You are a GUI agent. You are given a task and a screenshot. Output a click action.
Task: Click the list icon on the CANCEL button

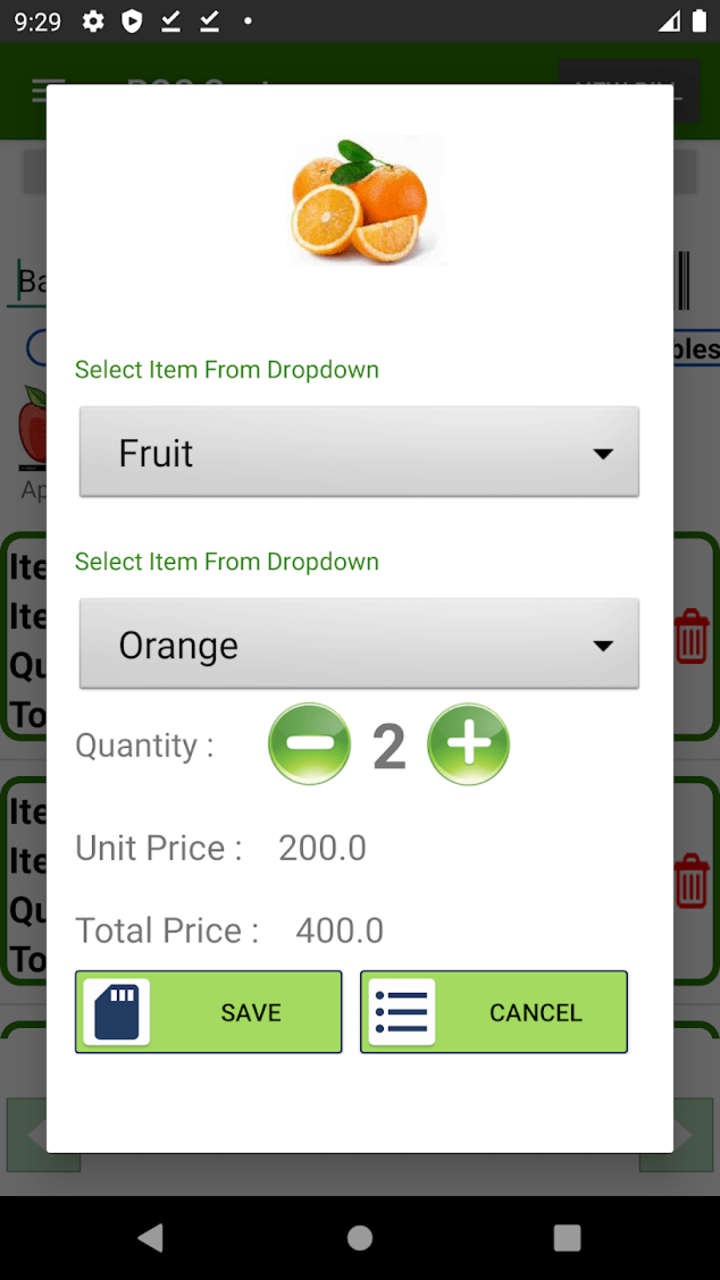pyautogui.click(x=403, y=1012)
